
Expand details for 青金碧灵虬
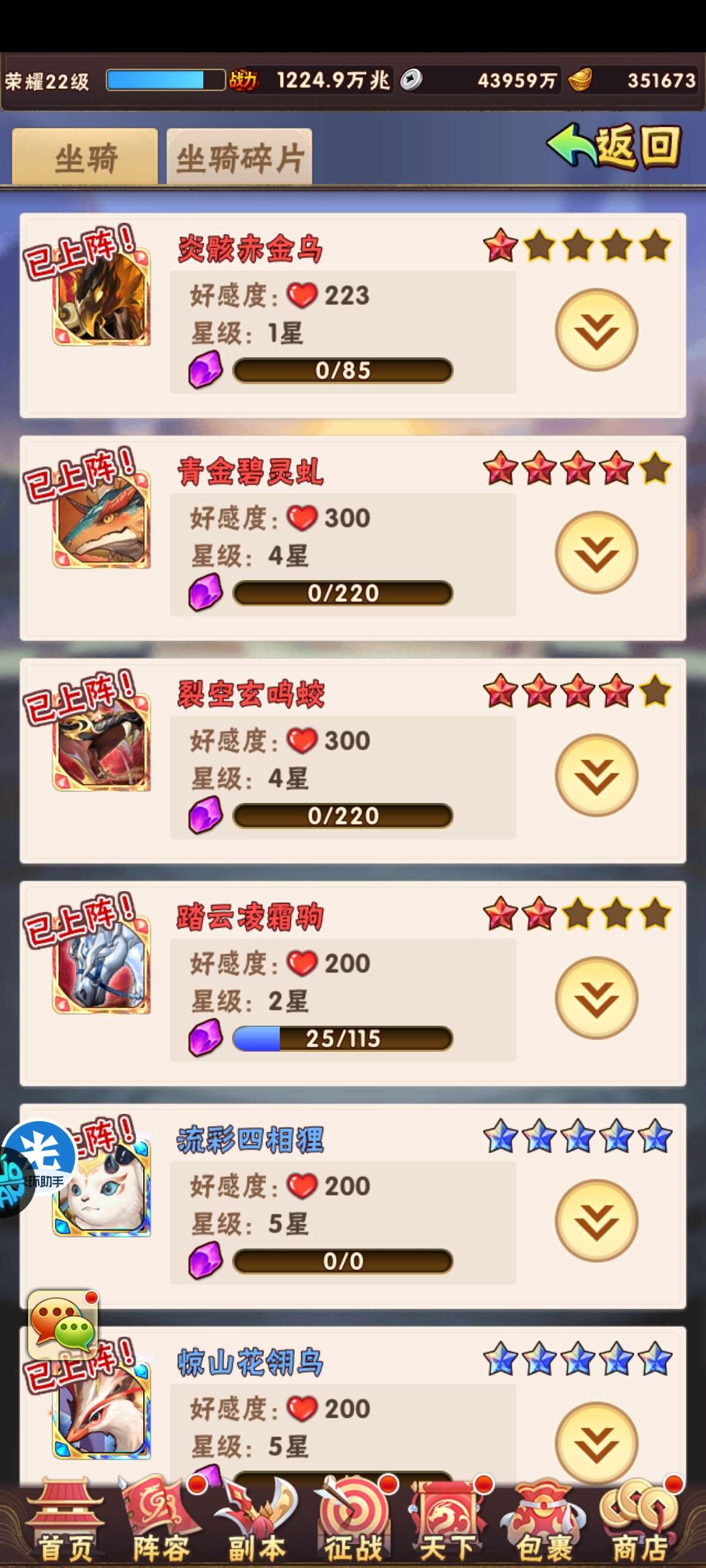point(596,553)
